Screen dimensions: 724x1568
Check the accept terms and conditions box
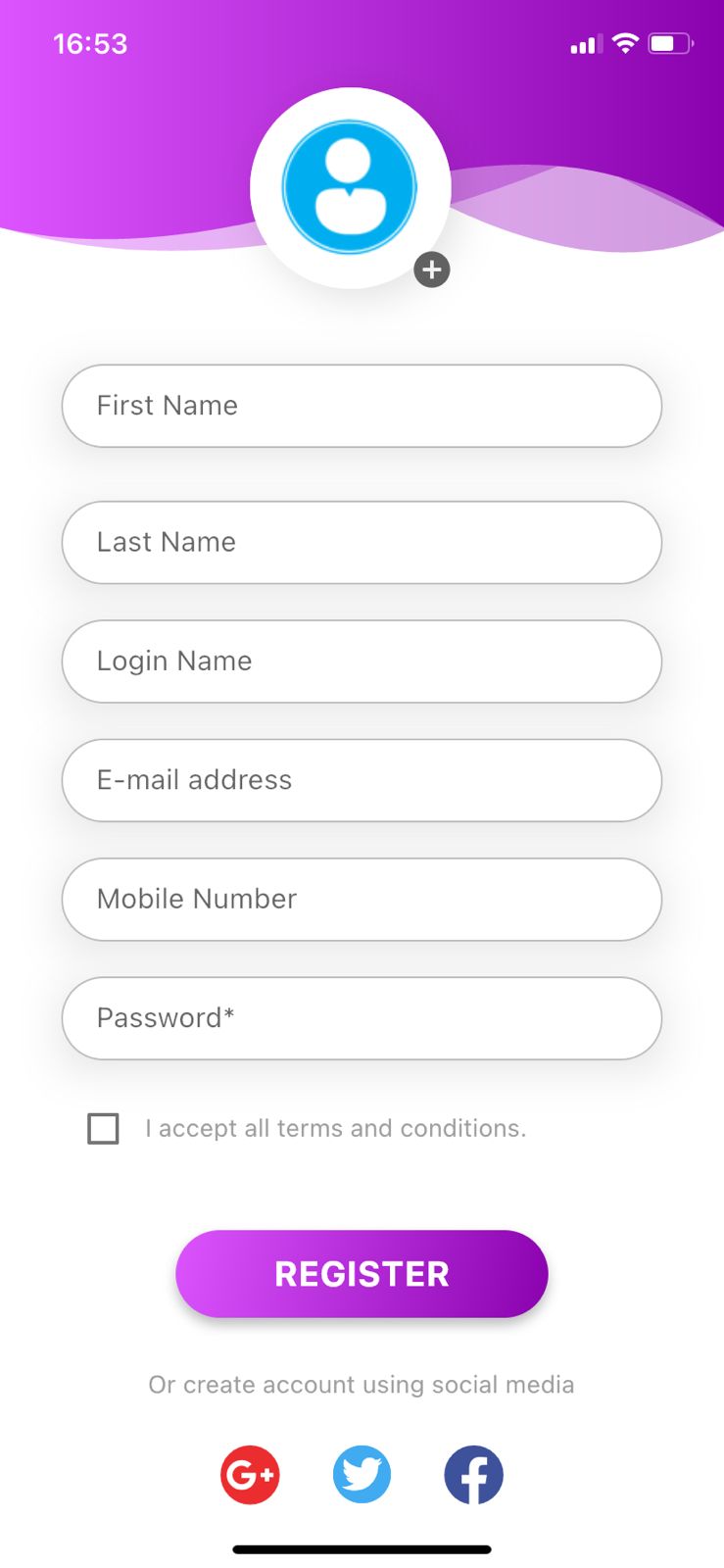point(104,1129)
